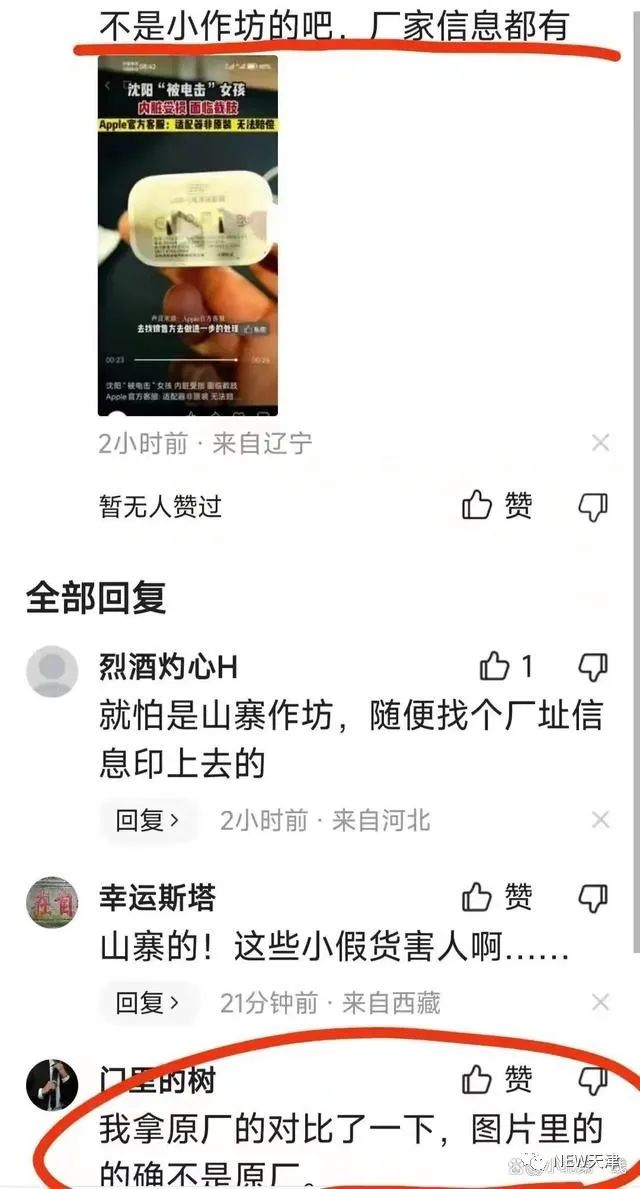
Task: Like 幸运斯塔's reply
Action: pyautogui.click(x=496, y=898)
